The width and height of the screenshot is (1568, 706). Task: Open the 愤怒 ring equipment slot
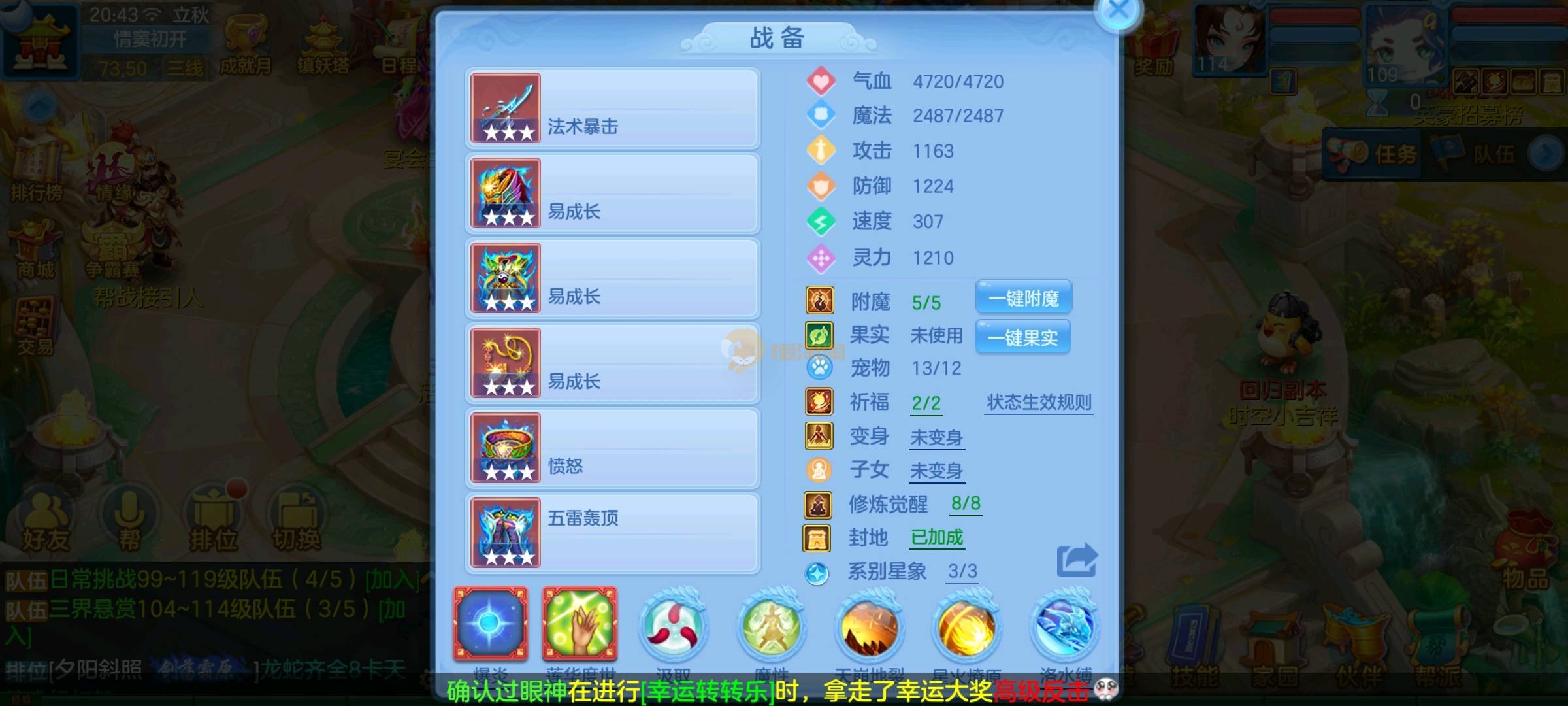click(612, 448)
